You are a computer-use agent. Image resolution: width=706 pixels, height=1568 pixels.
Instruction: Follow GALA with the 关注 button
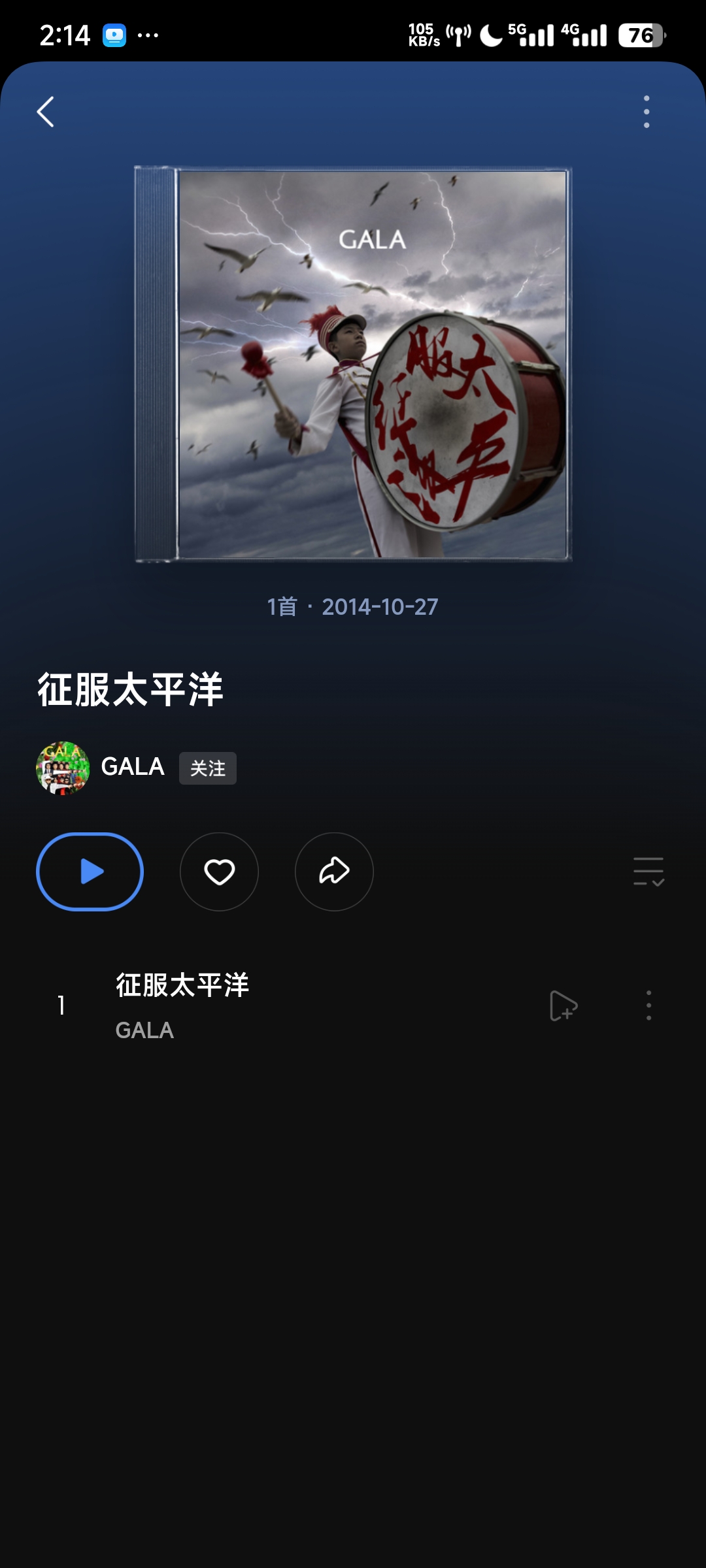click(x=207, y=768)
